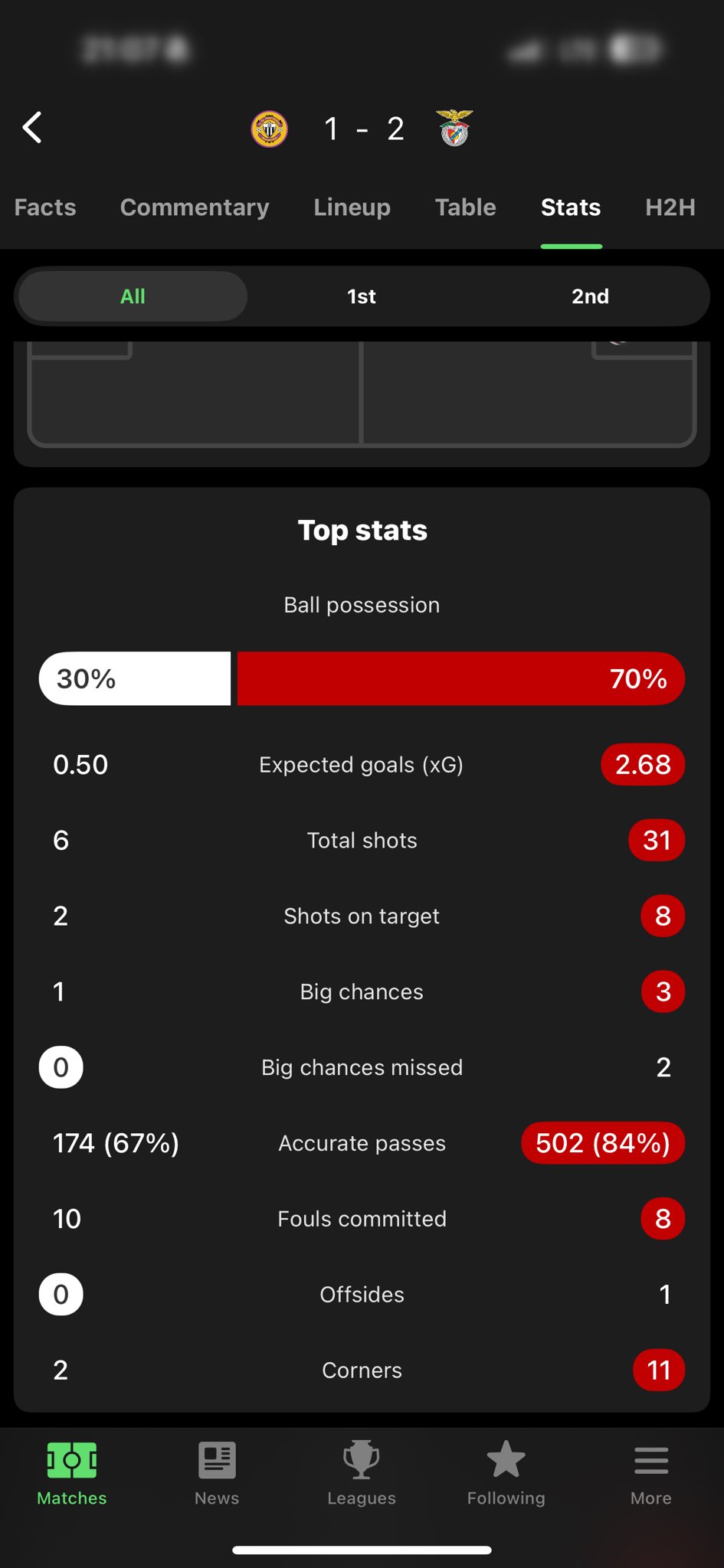This screenshot has width=724, height=1568.
Task: Switch to the Facts tab
Action: point(45,207)
